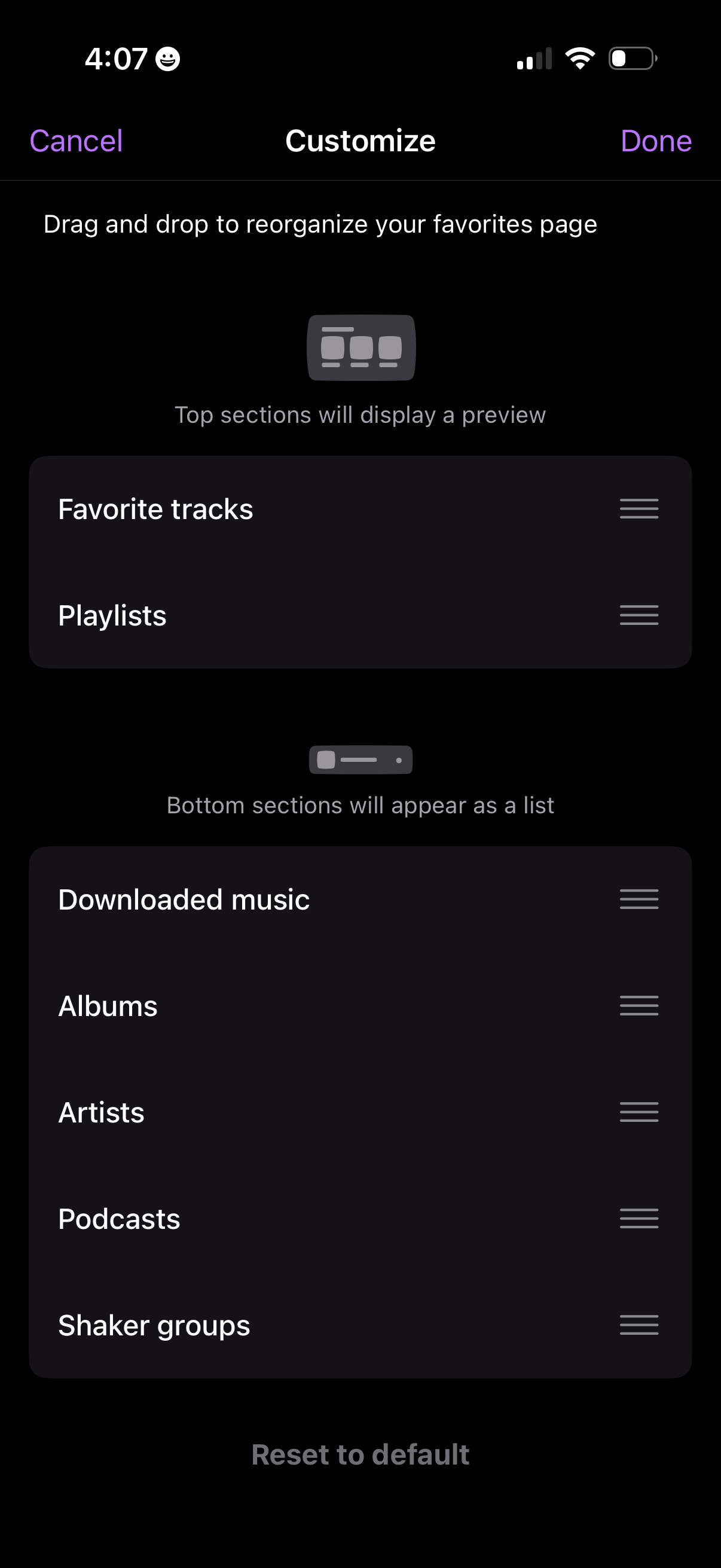Click the Favorite tracks drag handle

638,509
